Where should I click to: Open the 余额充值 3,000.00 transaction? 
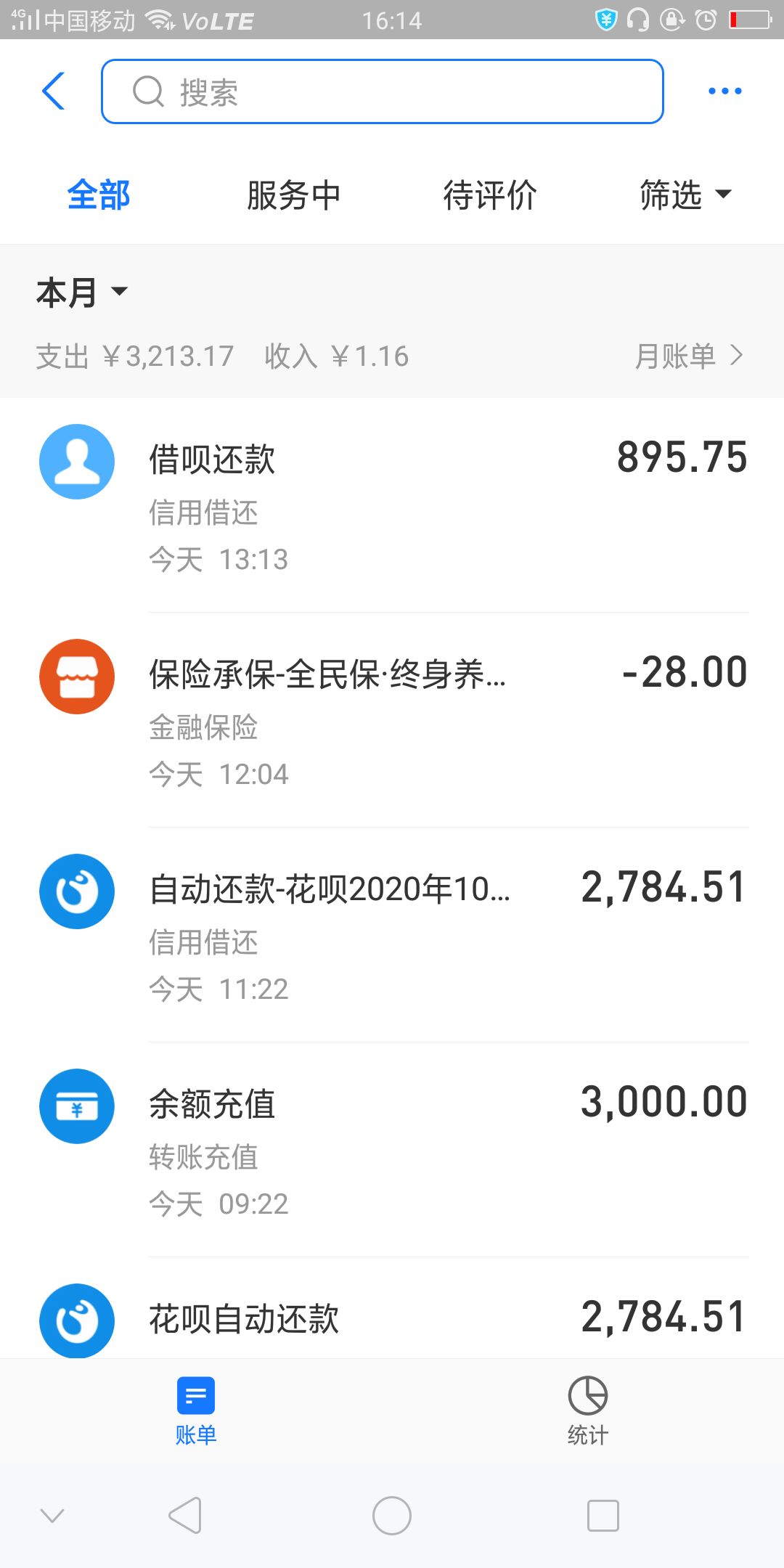pos(392,1150)
